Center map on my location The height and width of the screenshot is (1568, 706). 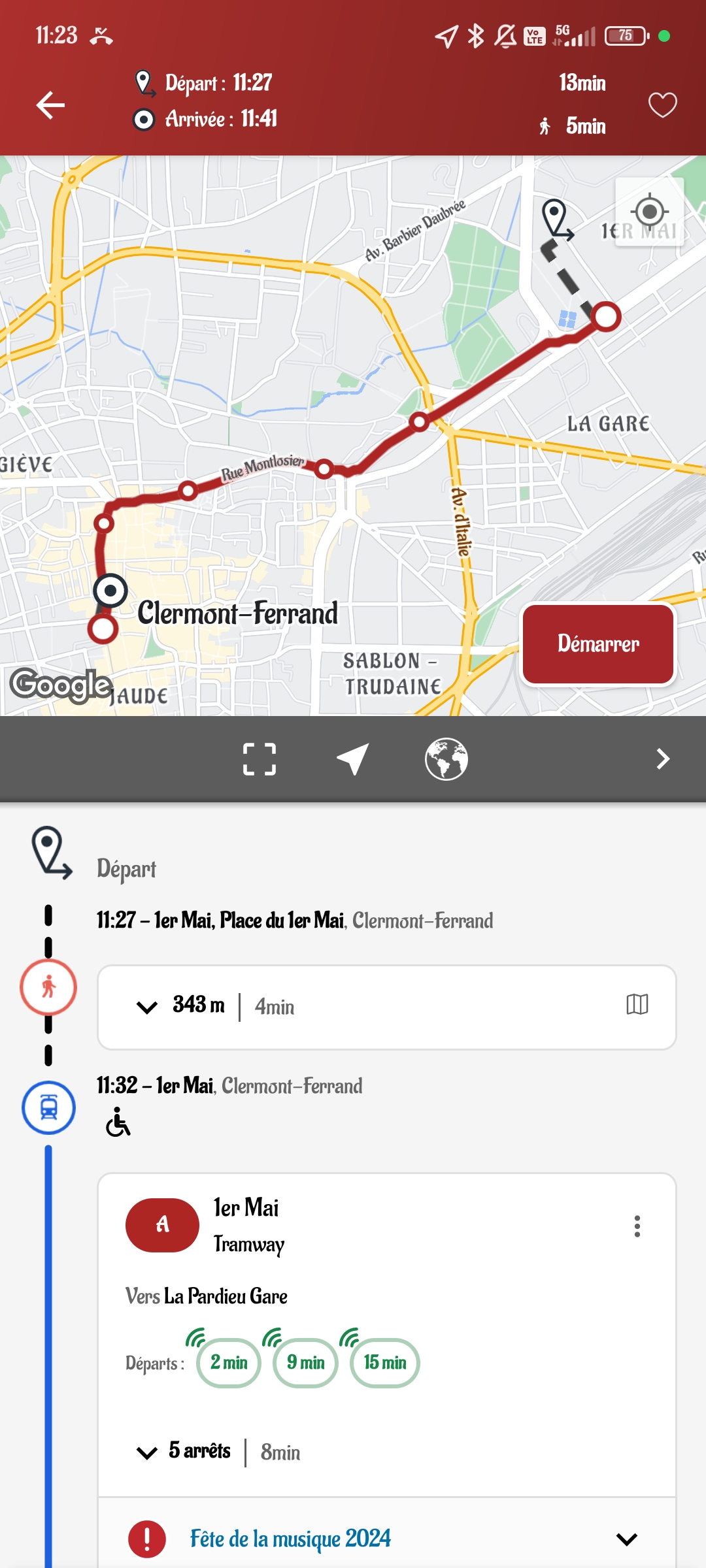[650, 212]
